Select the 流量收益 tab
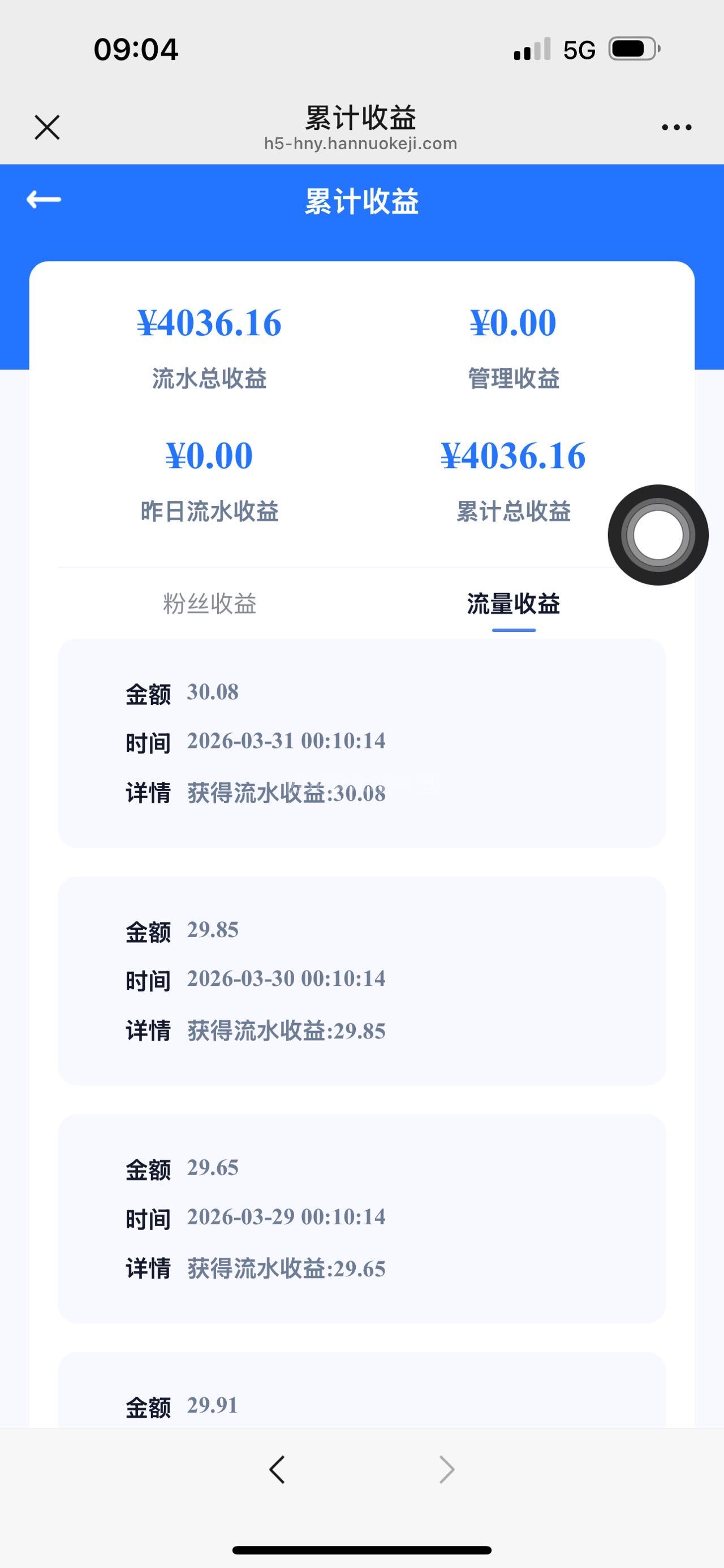This screenshot has height=1568, width=724. coord(514,604)
